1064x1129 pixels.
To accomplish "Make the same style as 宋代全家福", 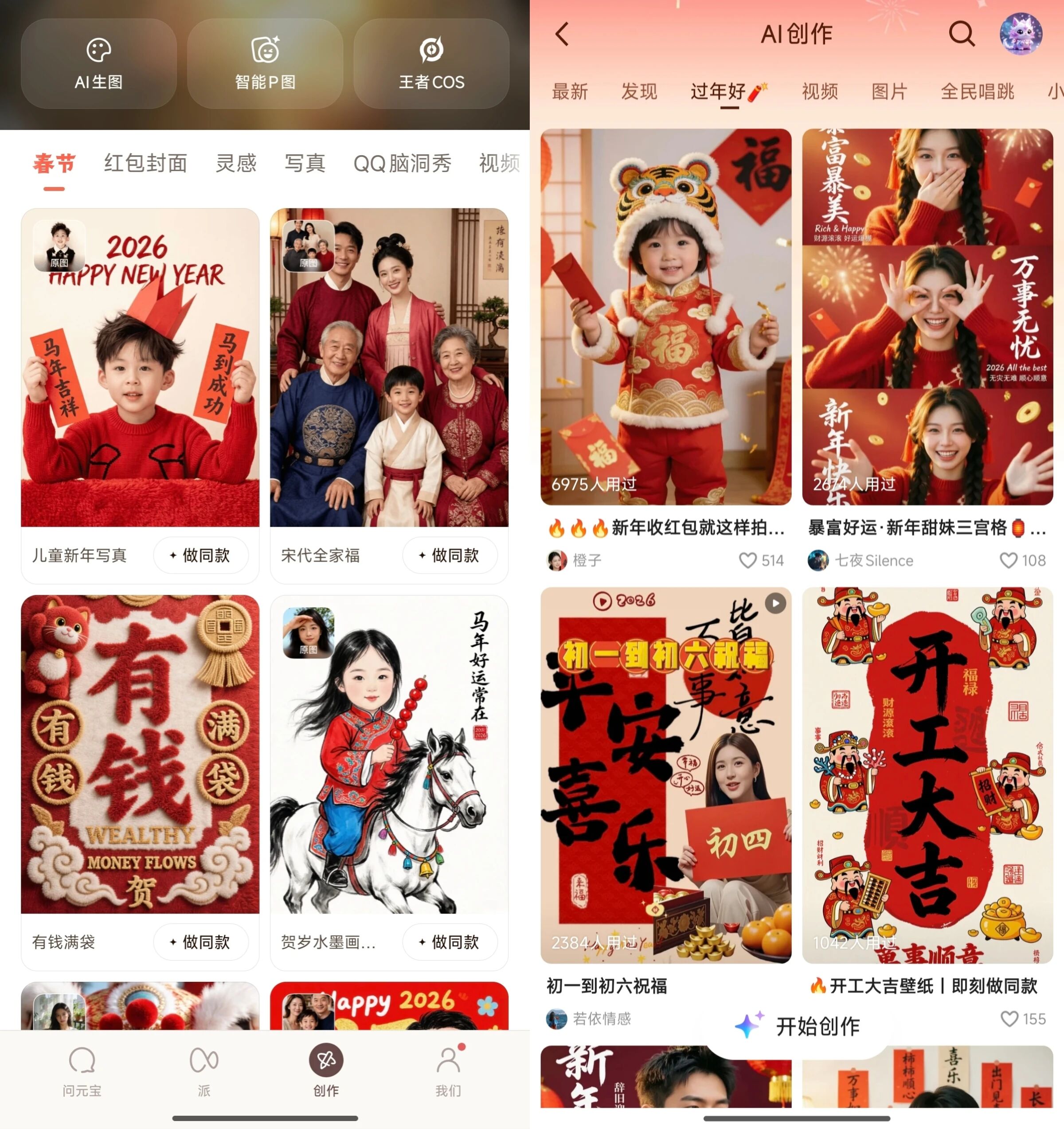I will [450, 555].
